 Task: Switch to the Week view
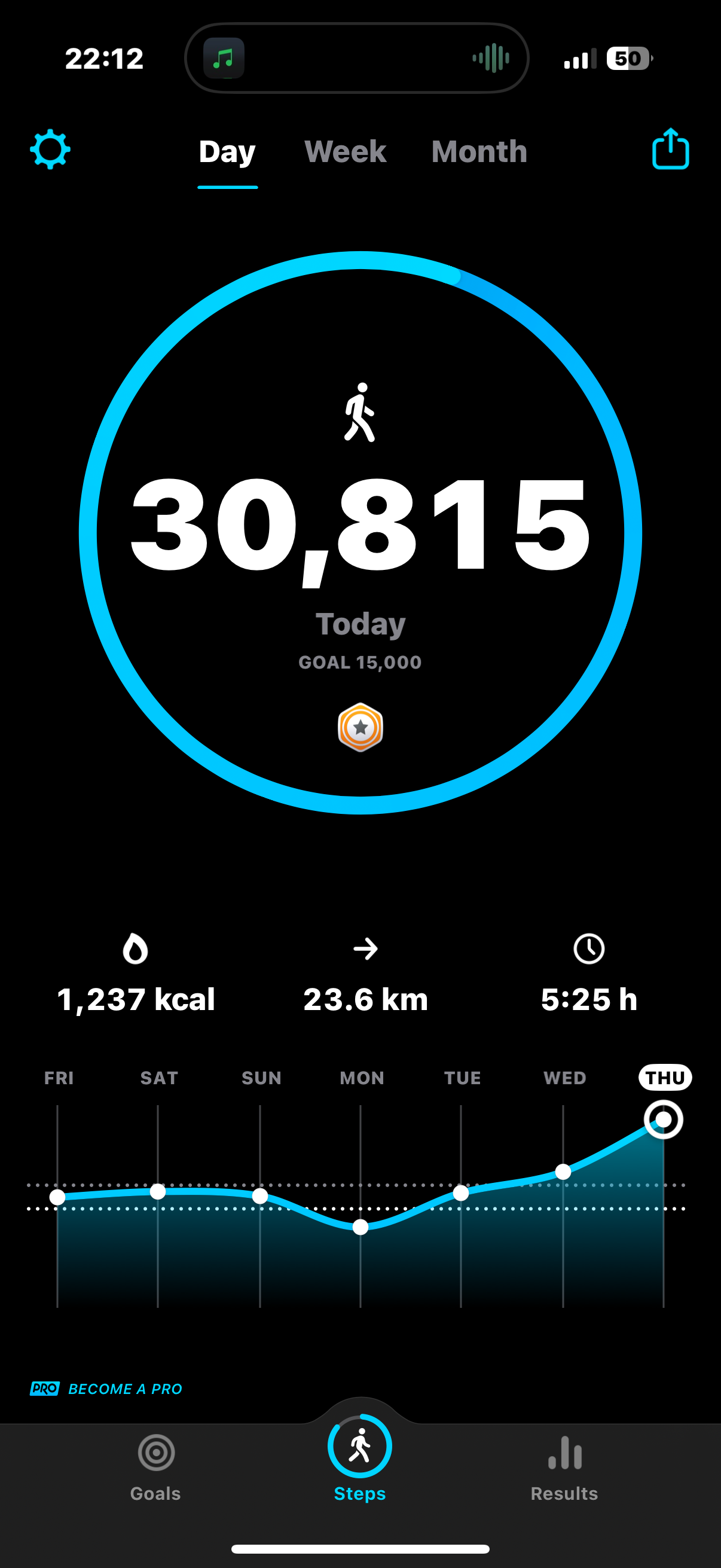345,151
